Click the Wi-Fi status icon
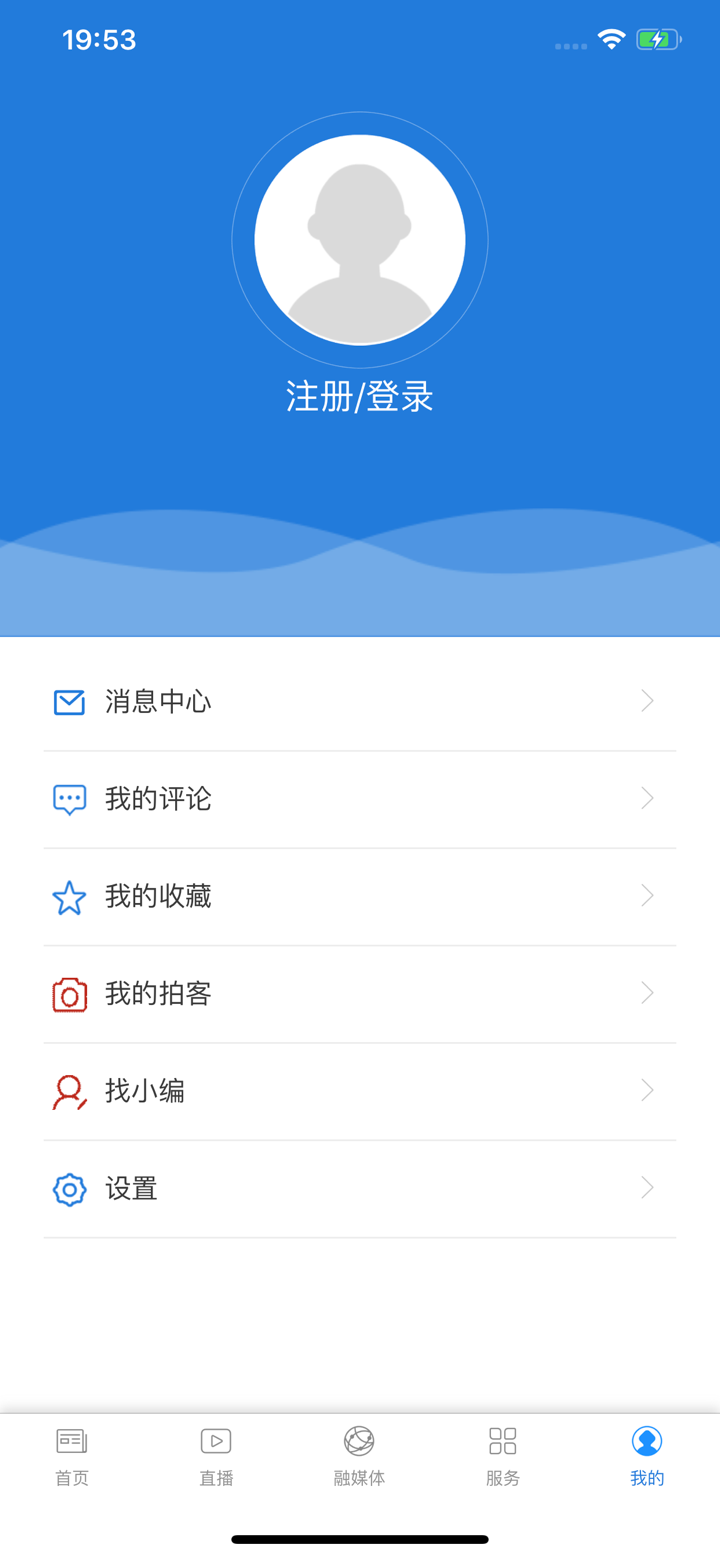This screenshot has width=720, height=1558. 611,39
